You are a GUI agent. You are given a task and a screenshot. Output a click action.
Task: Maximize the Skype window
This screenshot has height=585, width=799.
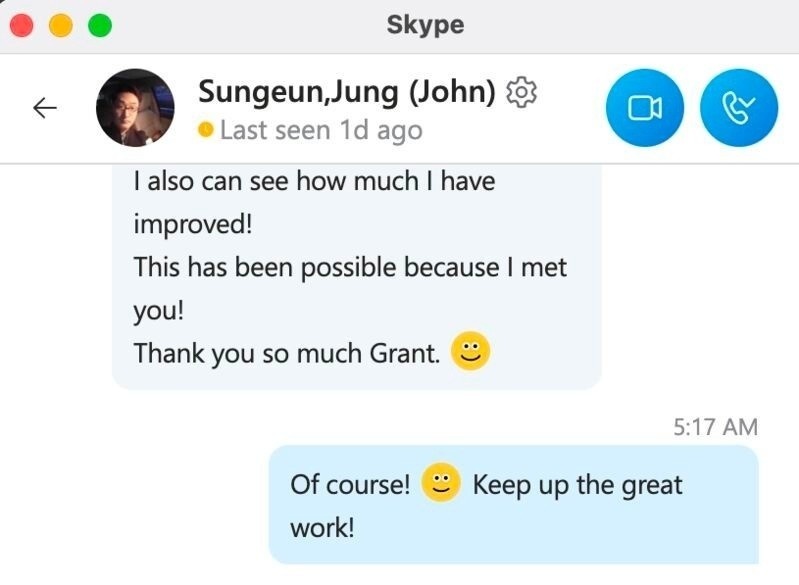(x=99, y=25)
